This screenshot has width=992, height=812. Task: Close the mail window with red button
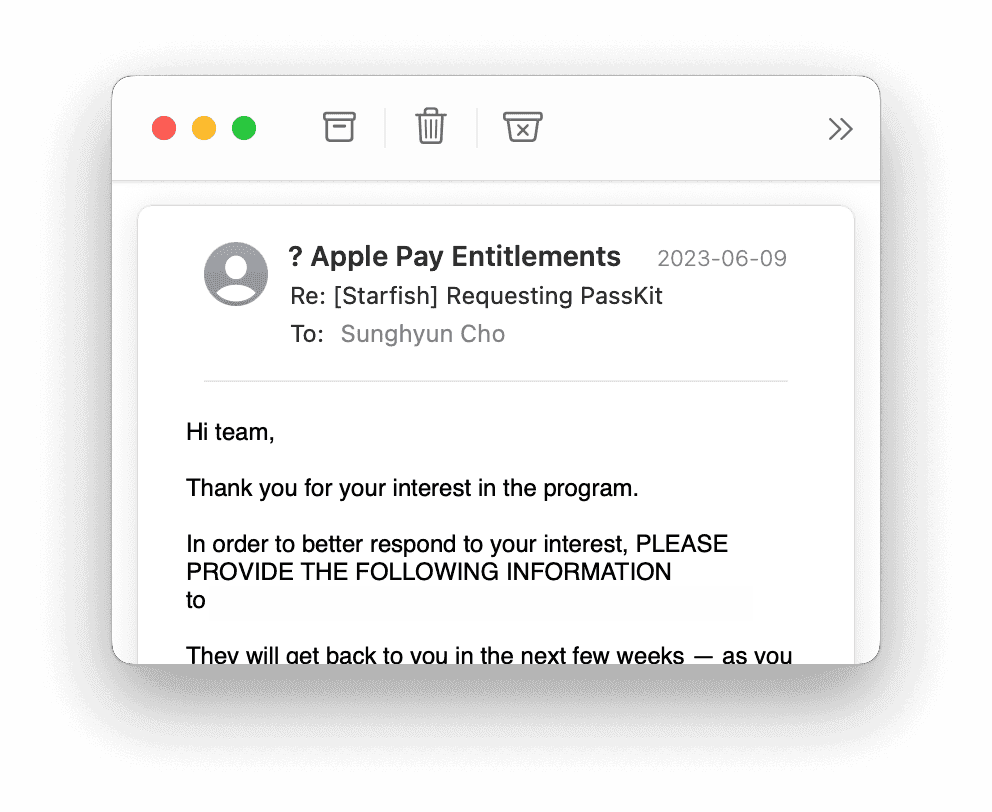[164, 129]
